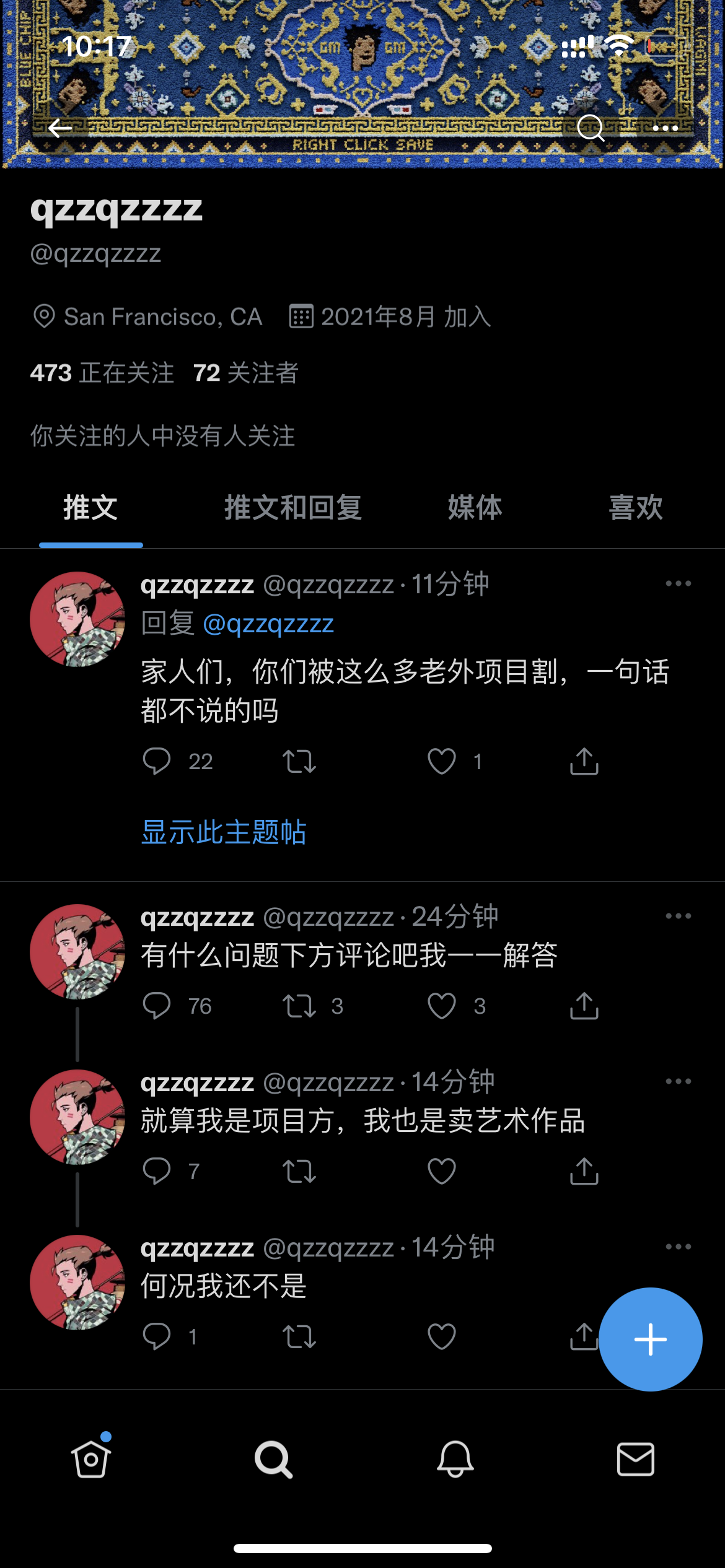Image resolution: width=725 pixels, height=1568 pixels.
Task: Open the messages envelope tab
Action: coord(636,1459)
